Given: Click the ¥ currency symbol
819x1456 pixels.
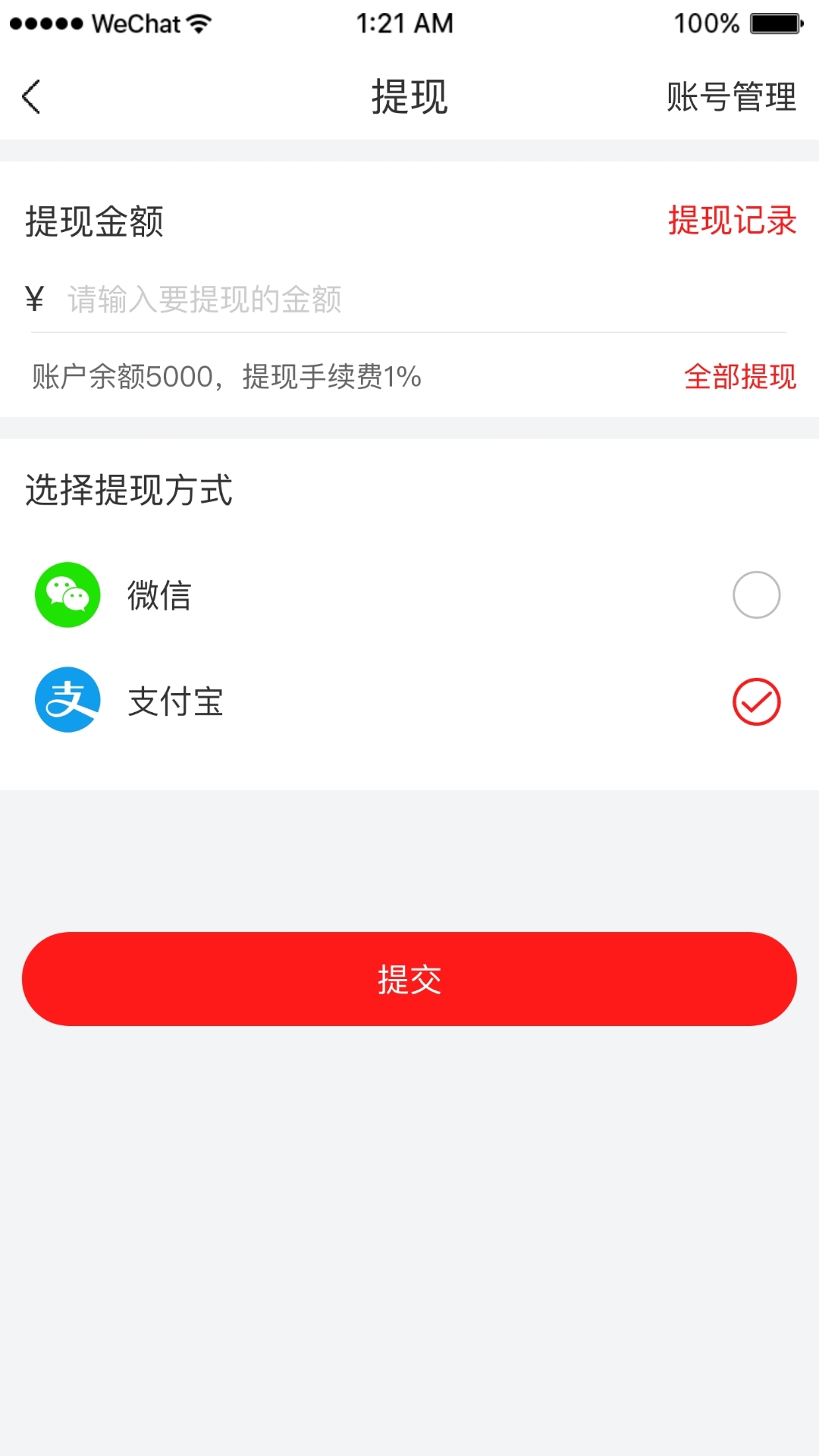Looking at the screenshot, I should tap(34, 300).
